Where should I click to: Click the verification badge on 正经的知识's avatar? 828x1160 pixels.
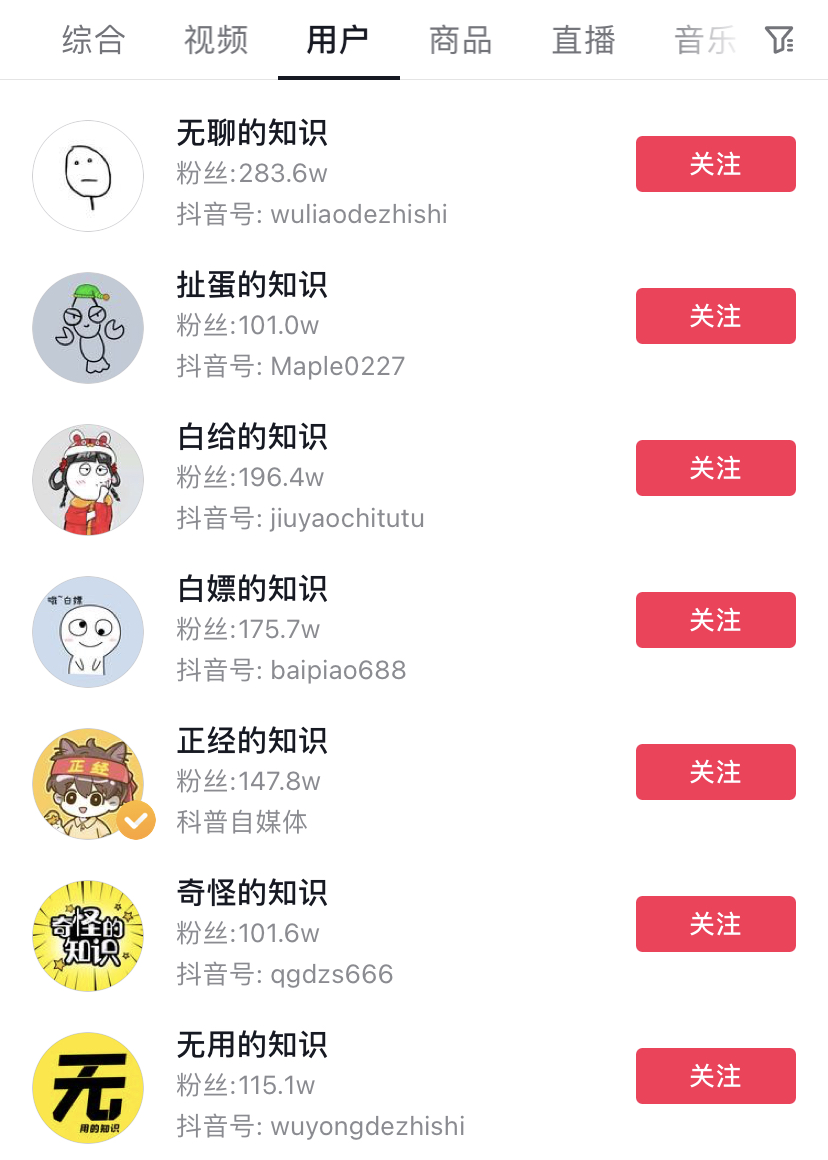pos(135,821)
